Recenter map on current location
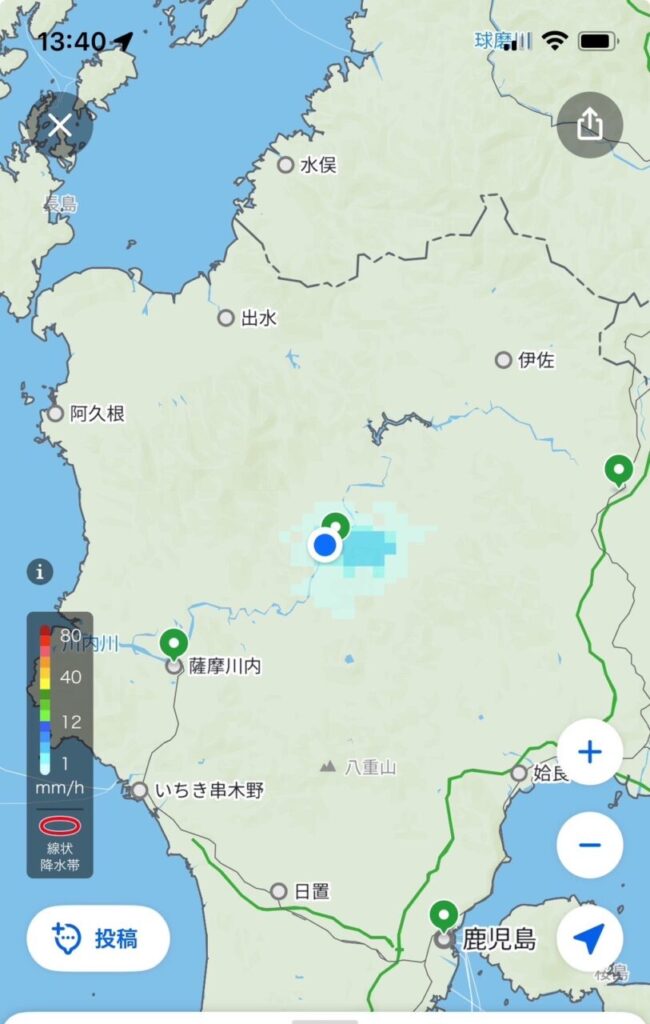650x1024 pixels. click(x=590, y=938)
